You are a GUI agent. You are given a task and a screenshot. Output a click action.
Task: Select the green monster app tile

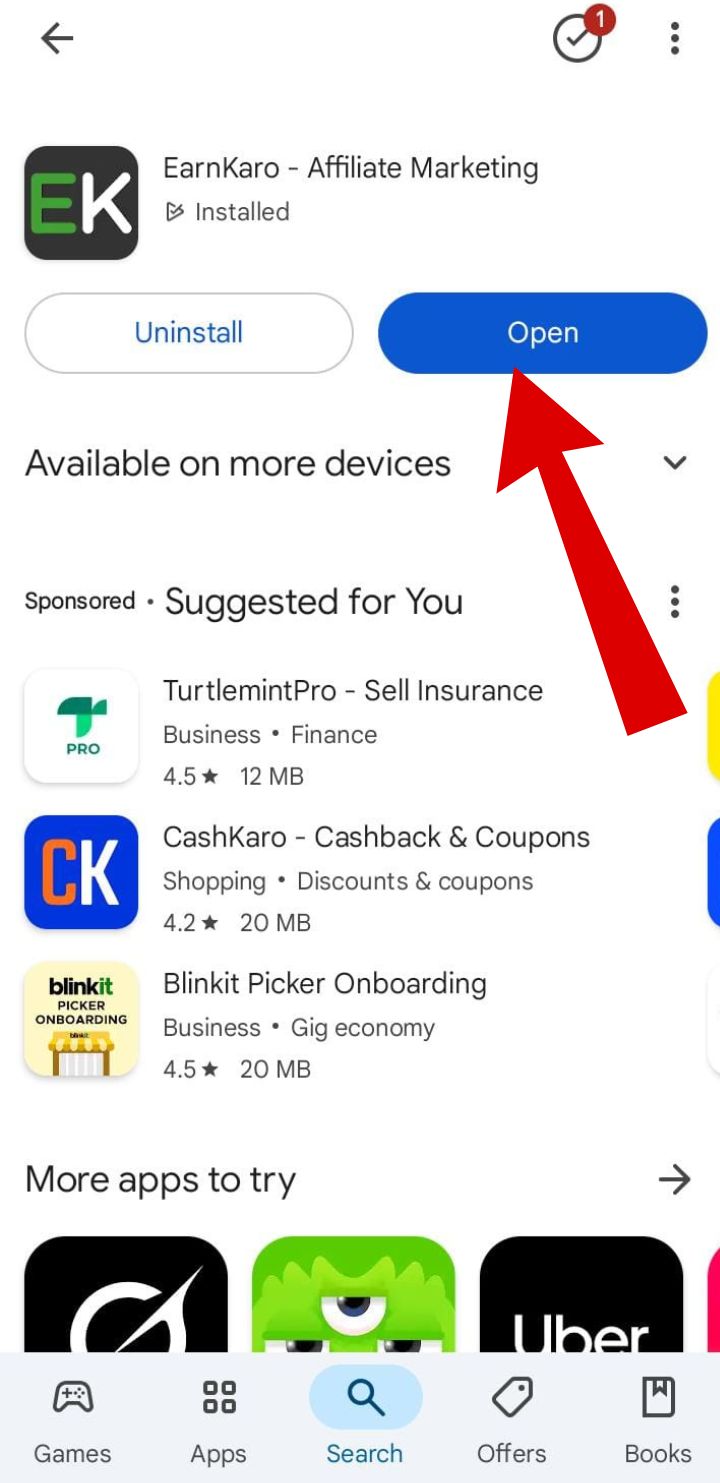(353, 1295)
